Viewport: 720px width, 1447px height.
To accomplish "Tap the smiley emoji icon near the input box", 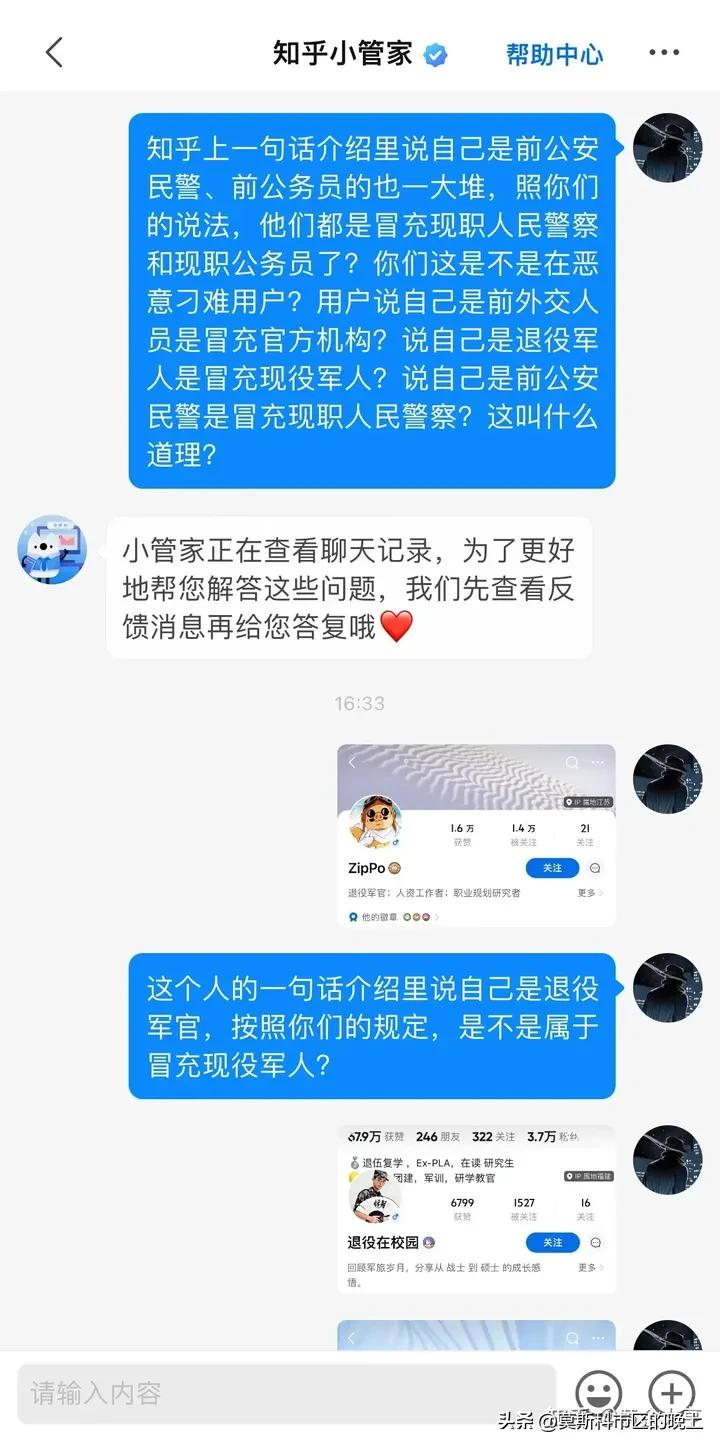I will [x=597, y=1392].
